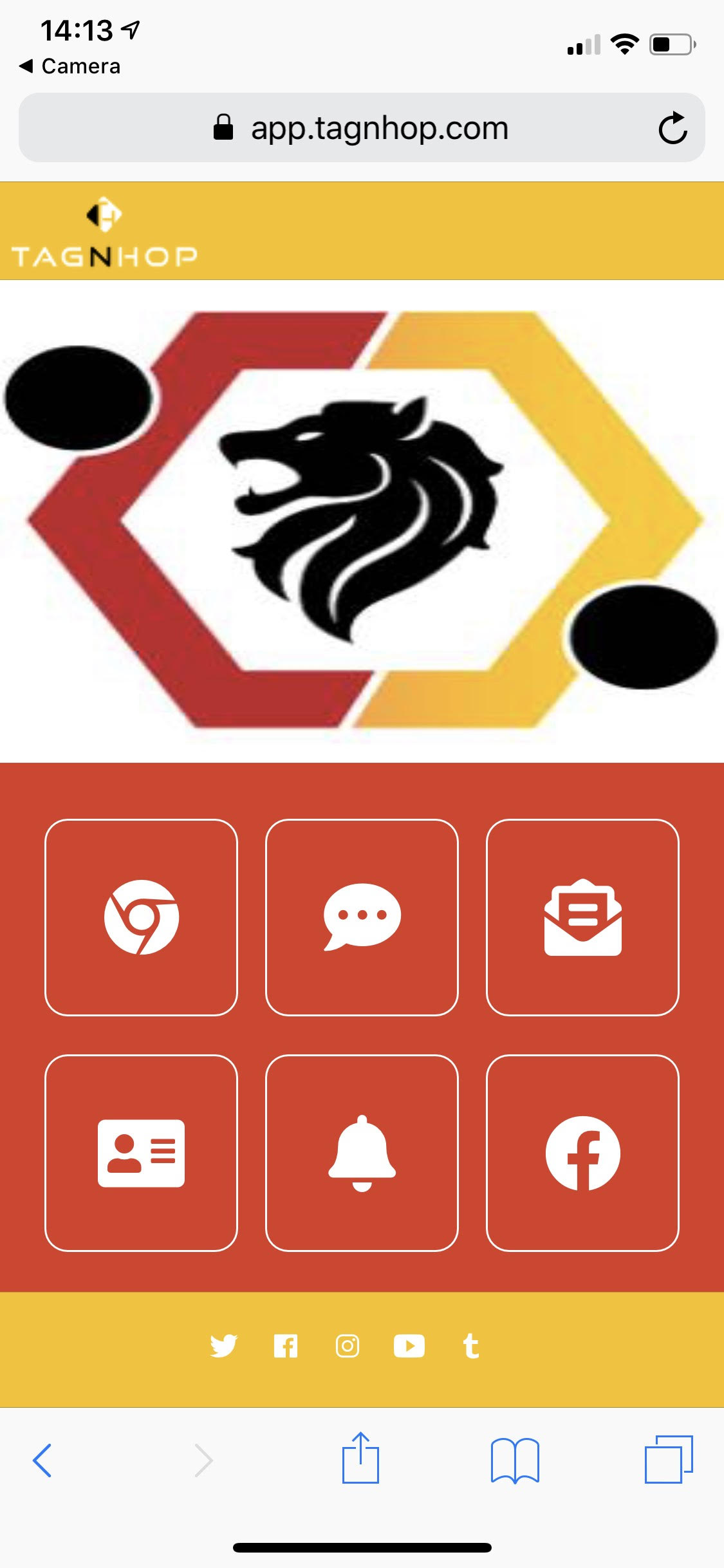Open the YouTube channel icon
724x1568 pixels.
pos(409,1346)
